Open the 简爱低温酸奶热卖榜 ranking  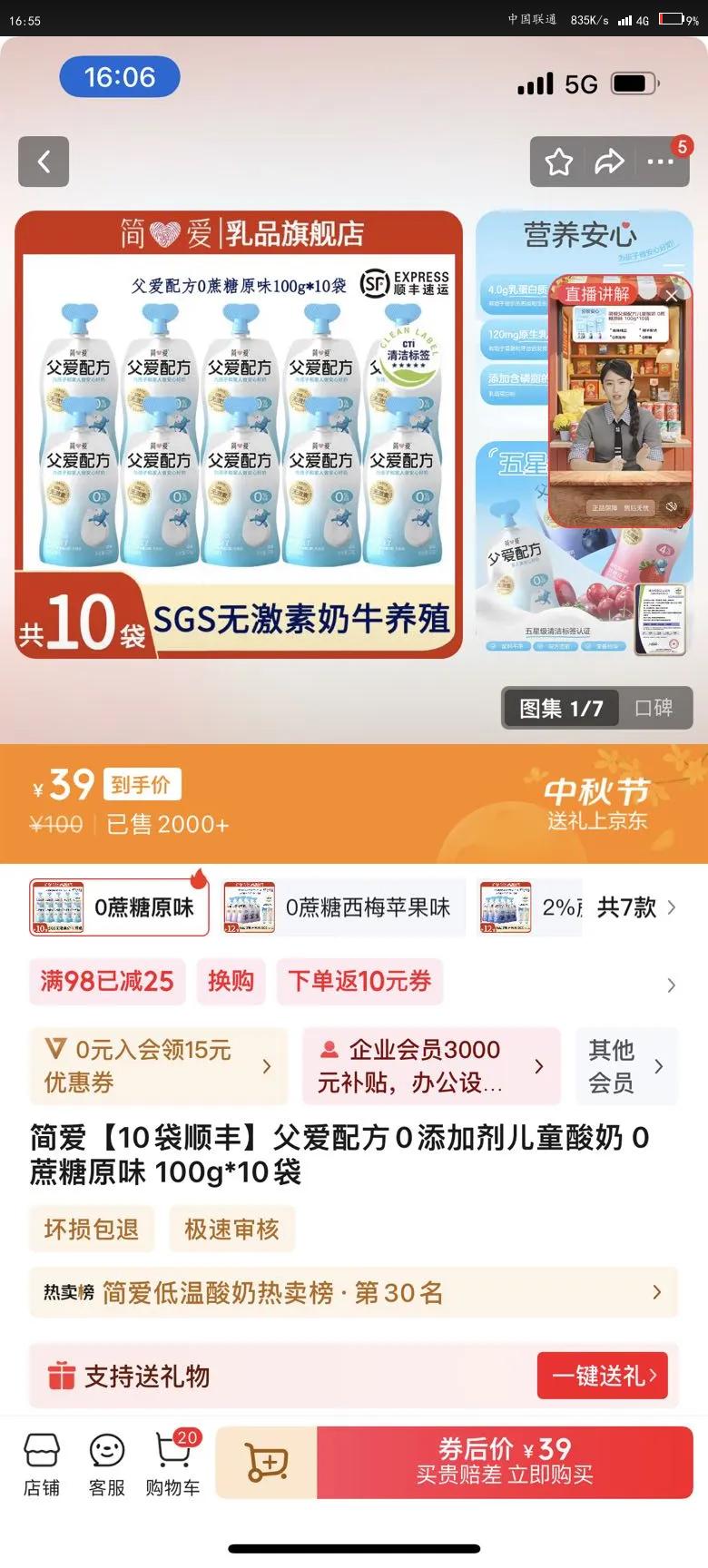(353, 1292)
